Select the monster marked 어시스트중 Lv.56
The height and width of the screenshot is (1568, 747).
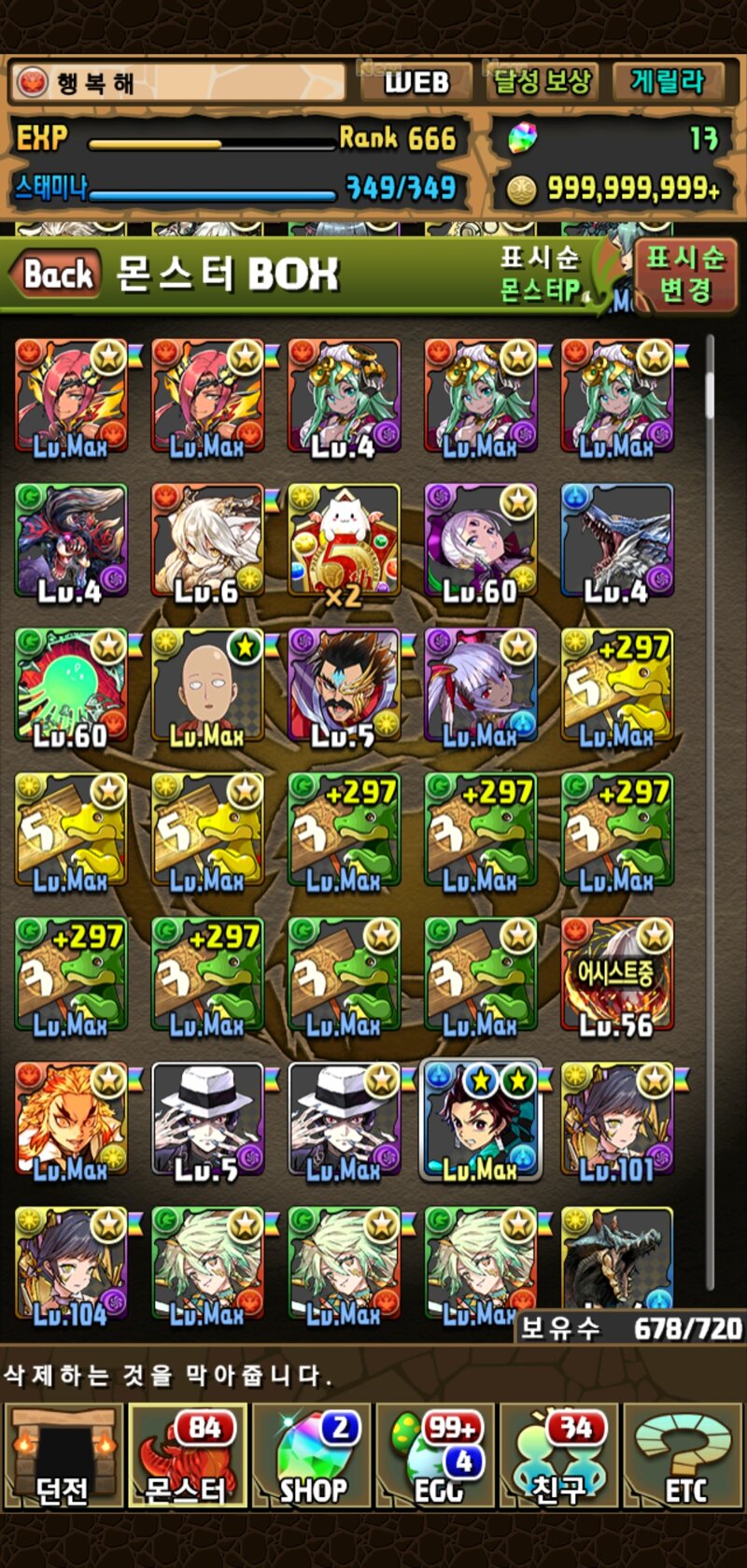tap(617, 978)
